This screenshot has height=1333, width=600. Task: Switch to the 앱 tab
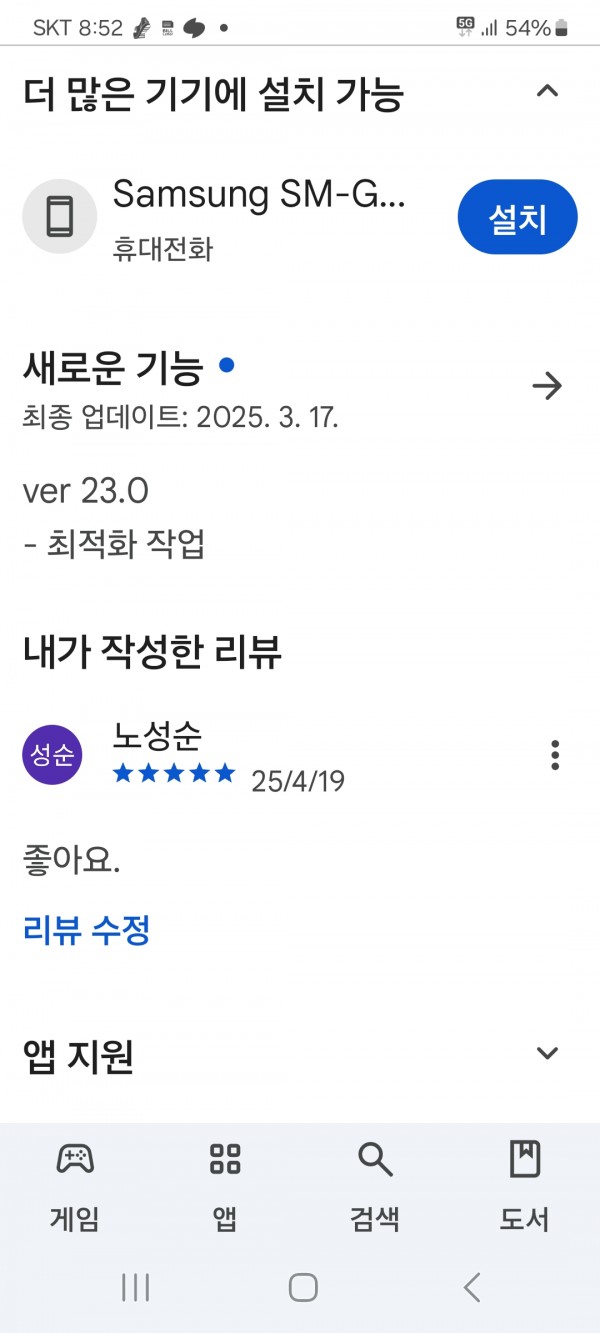coord(225,1187)
